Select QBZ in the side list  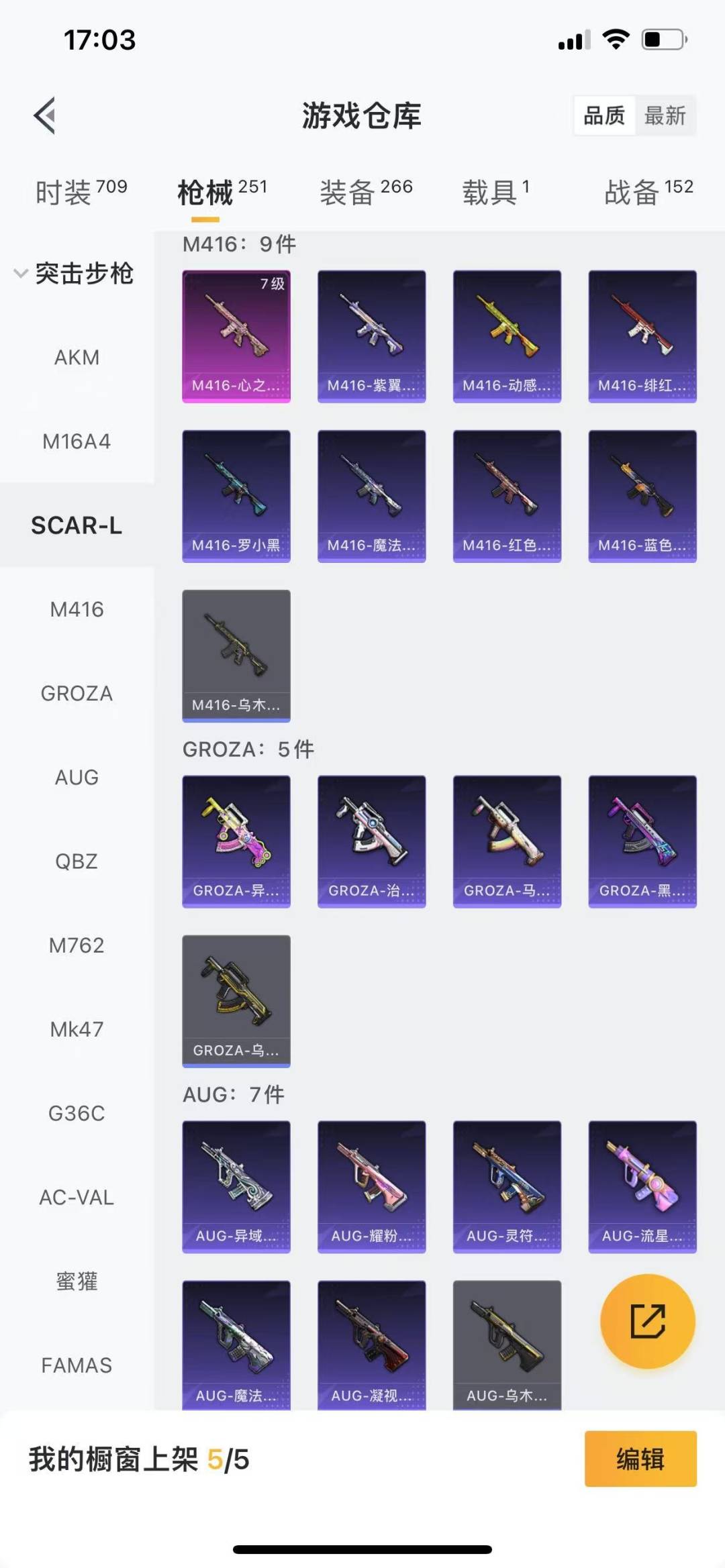tap(77, 861)
